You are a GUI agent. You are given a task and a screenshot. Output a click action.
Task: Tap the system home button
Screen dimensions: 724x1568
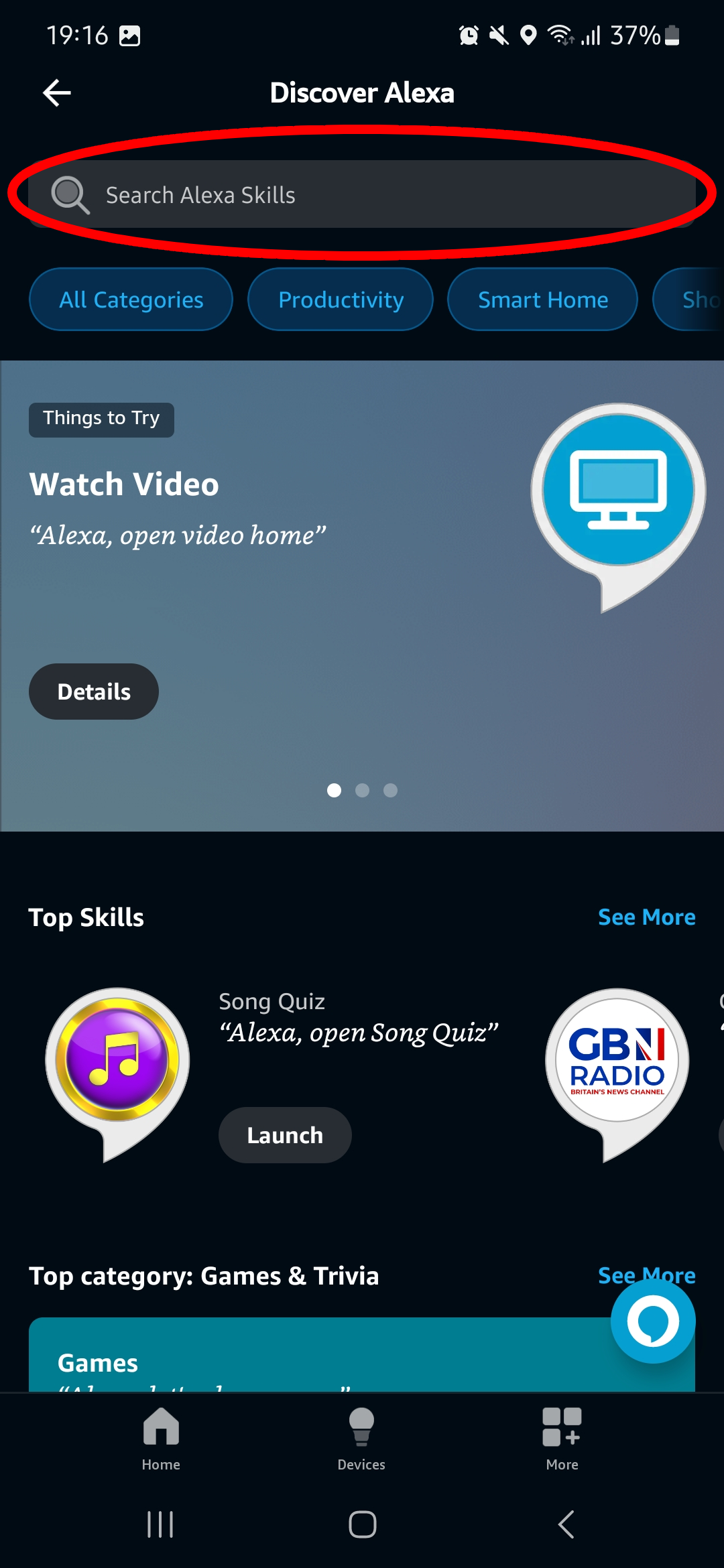[362, 1524]
